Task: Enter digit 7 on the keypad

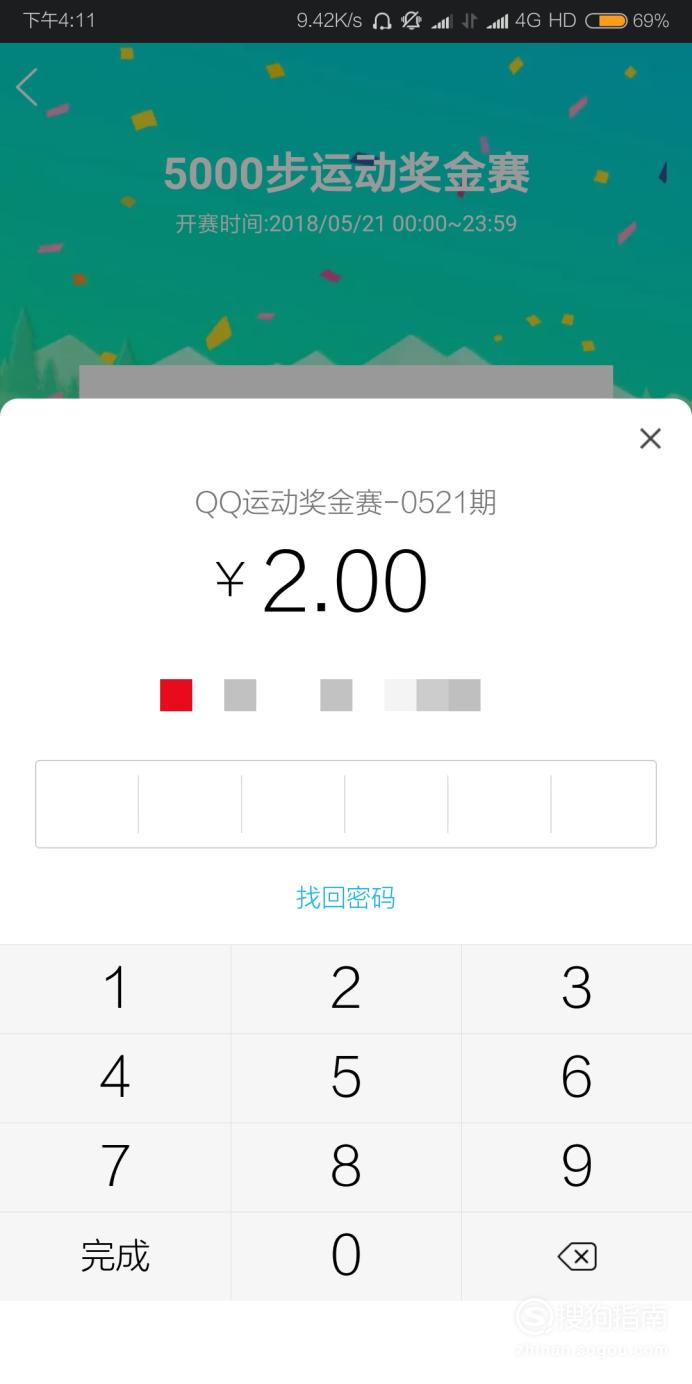Action: 115,1167
